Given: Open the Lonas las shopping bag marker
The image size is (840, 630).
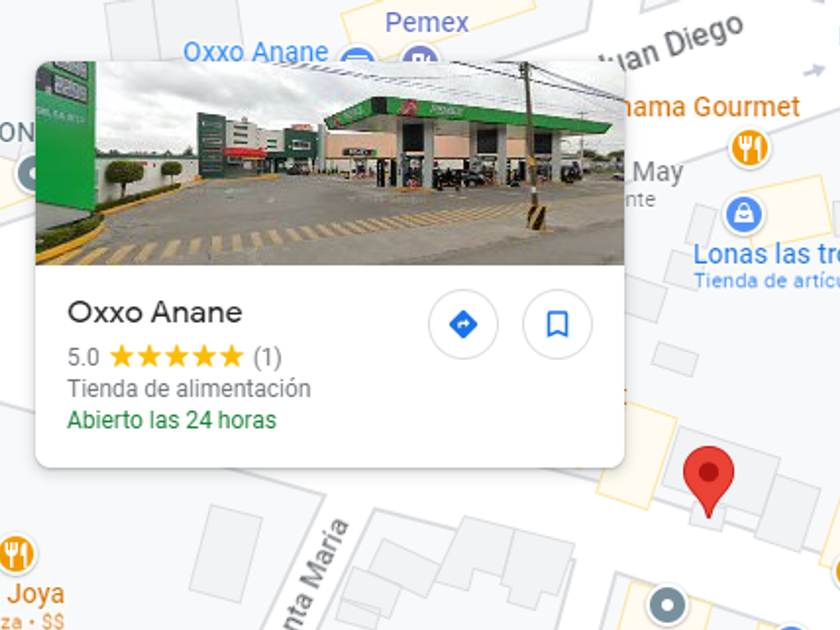Looking at the screenshot, I should [743, 214].
